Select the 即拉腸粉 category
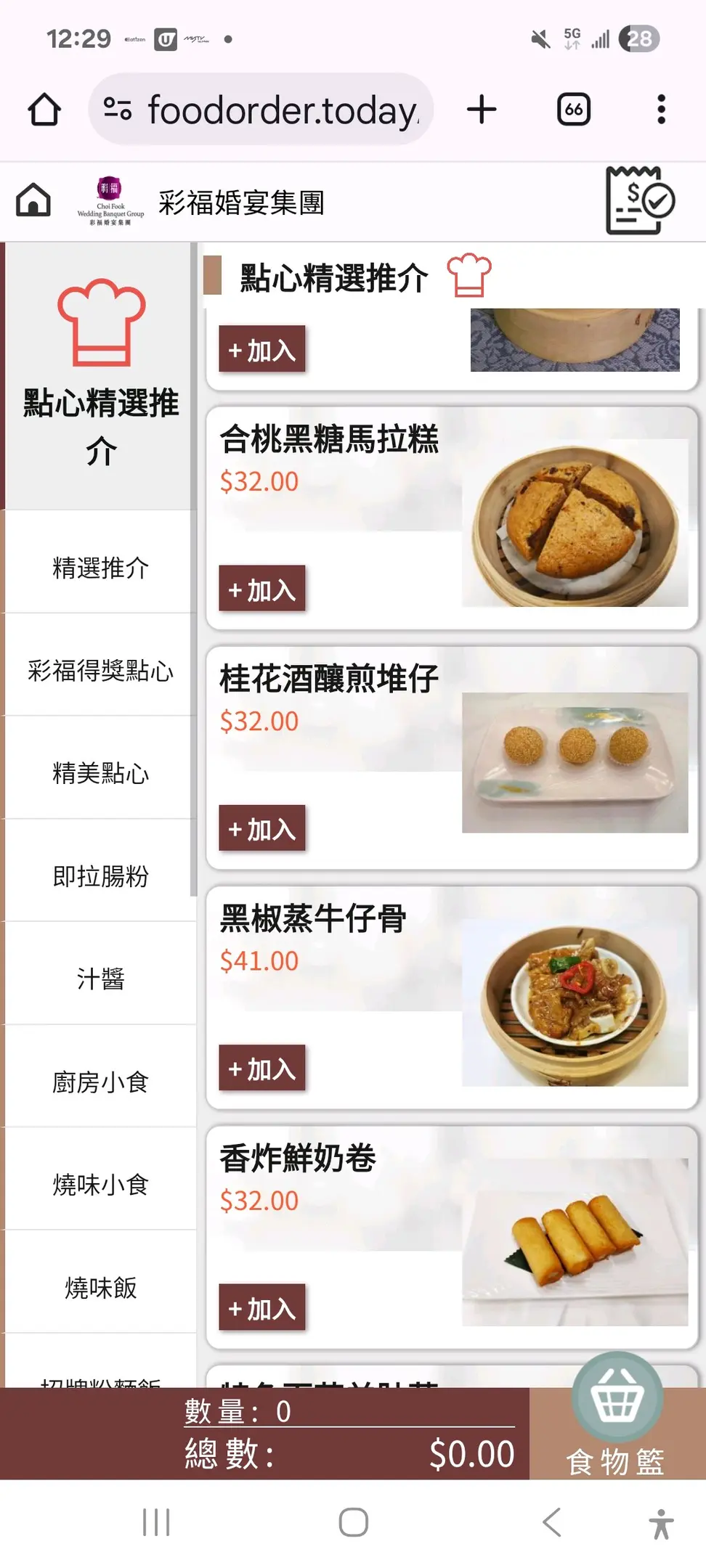 coord(100,876)
